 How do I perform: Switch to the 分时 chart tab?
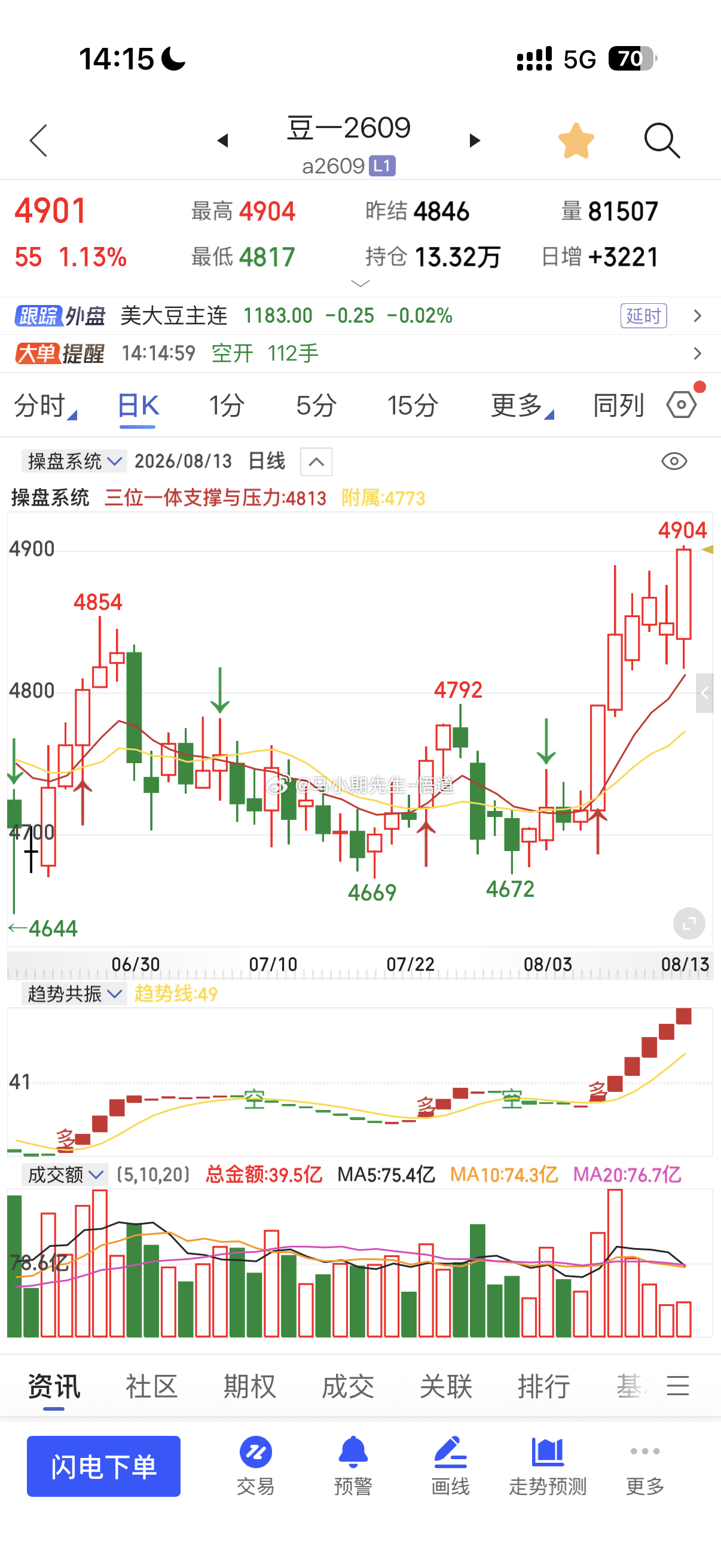pyautogui.click(x=45, y=405)
